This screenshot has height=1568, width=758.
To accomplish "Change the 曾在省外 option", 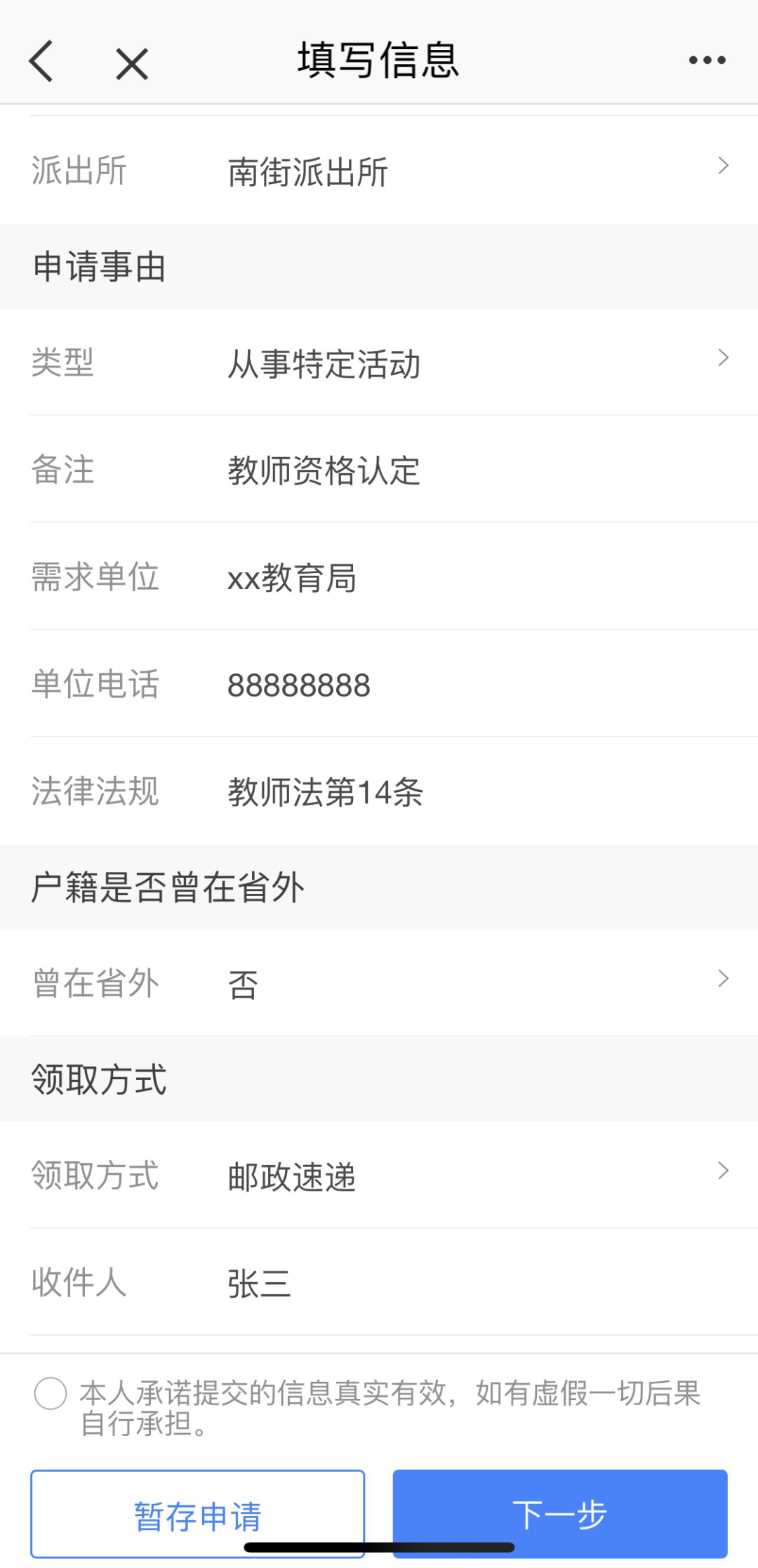I will (x=477, y=983).
